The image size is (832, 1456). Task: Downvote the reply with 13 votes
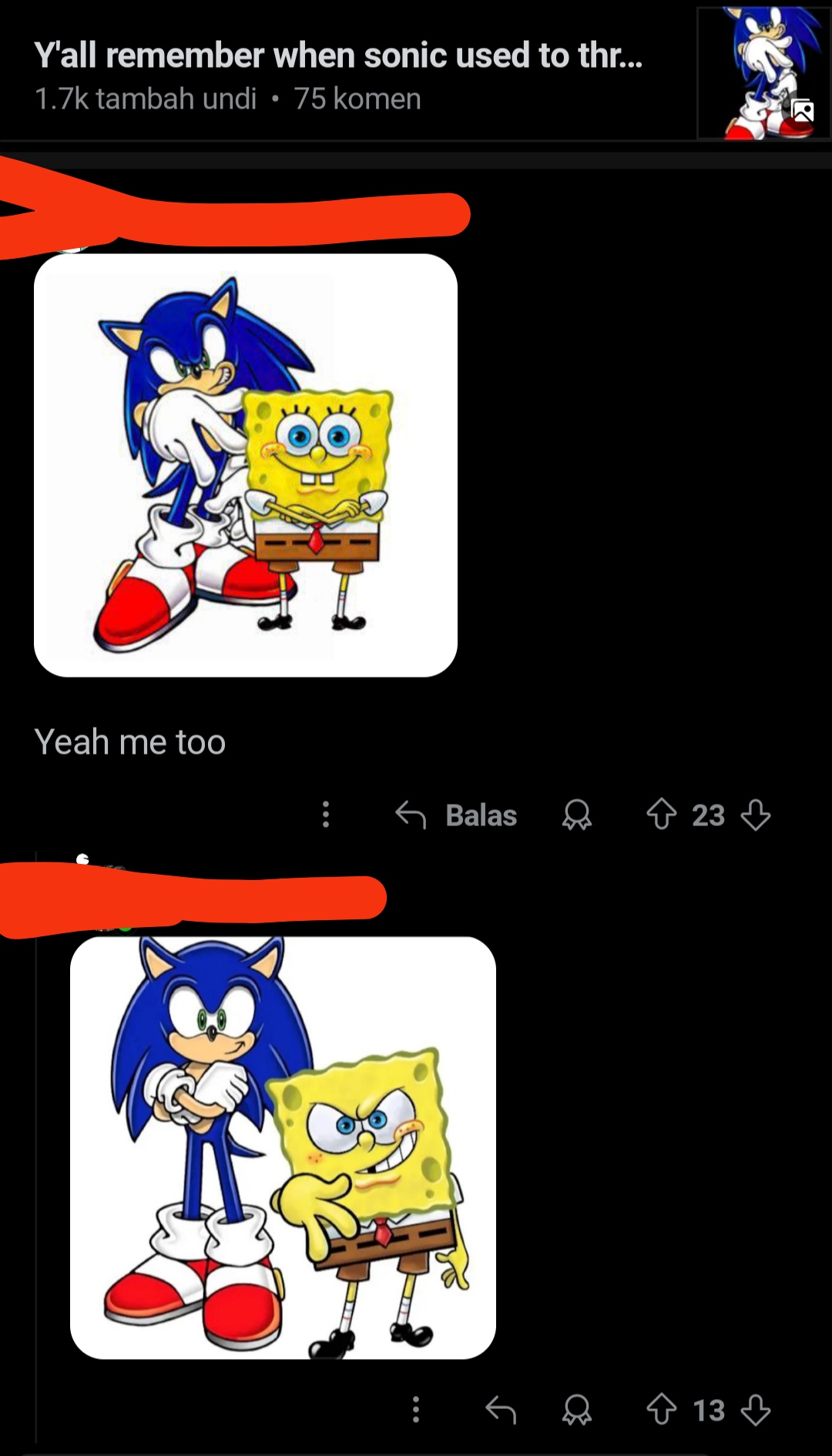pos(755,1410)
